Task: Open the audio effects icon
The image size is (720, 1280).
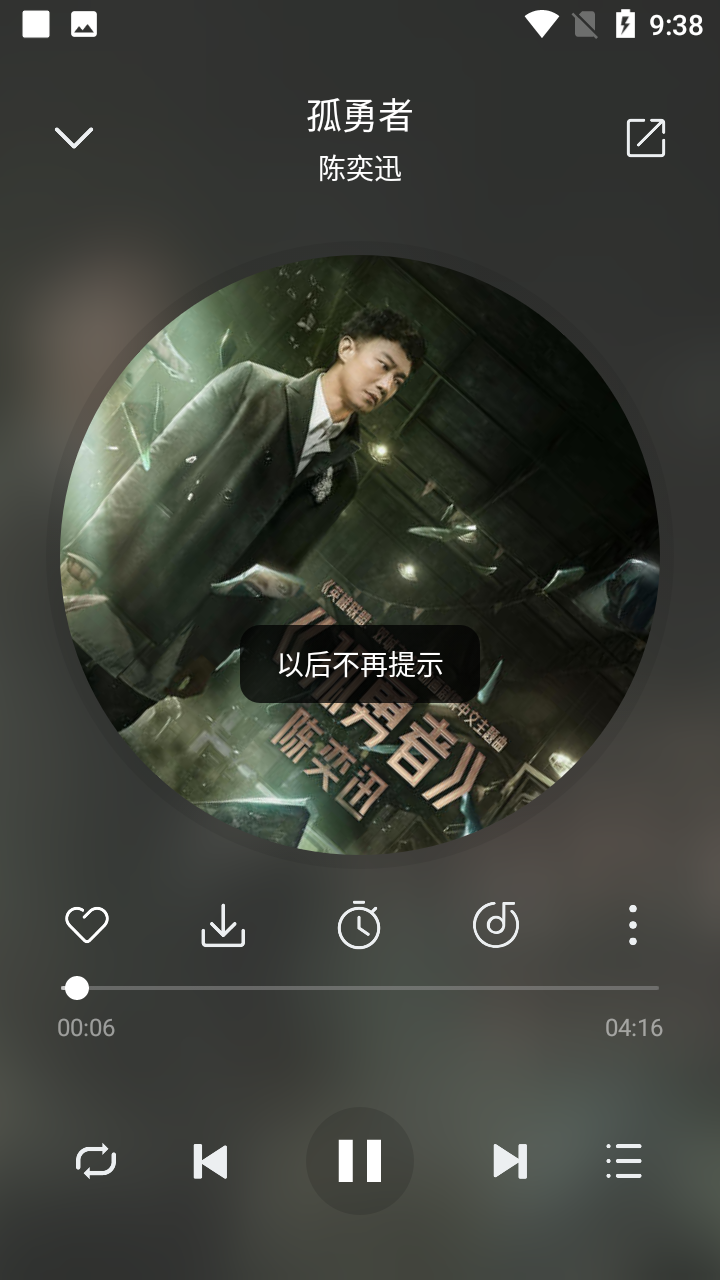Action: (x=495, y=925)
